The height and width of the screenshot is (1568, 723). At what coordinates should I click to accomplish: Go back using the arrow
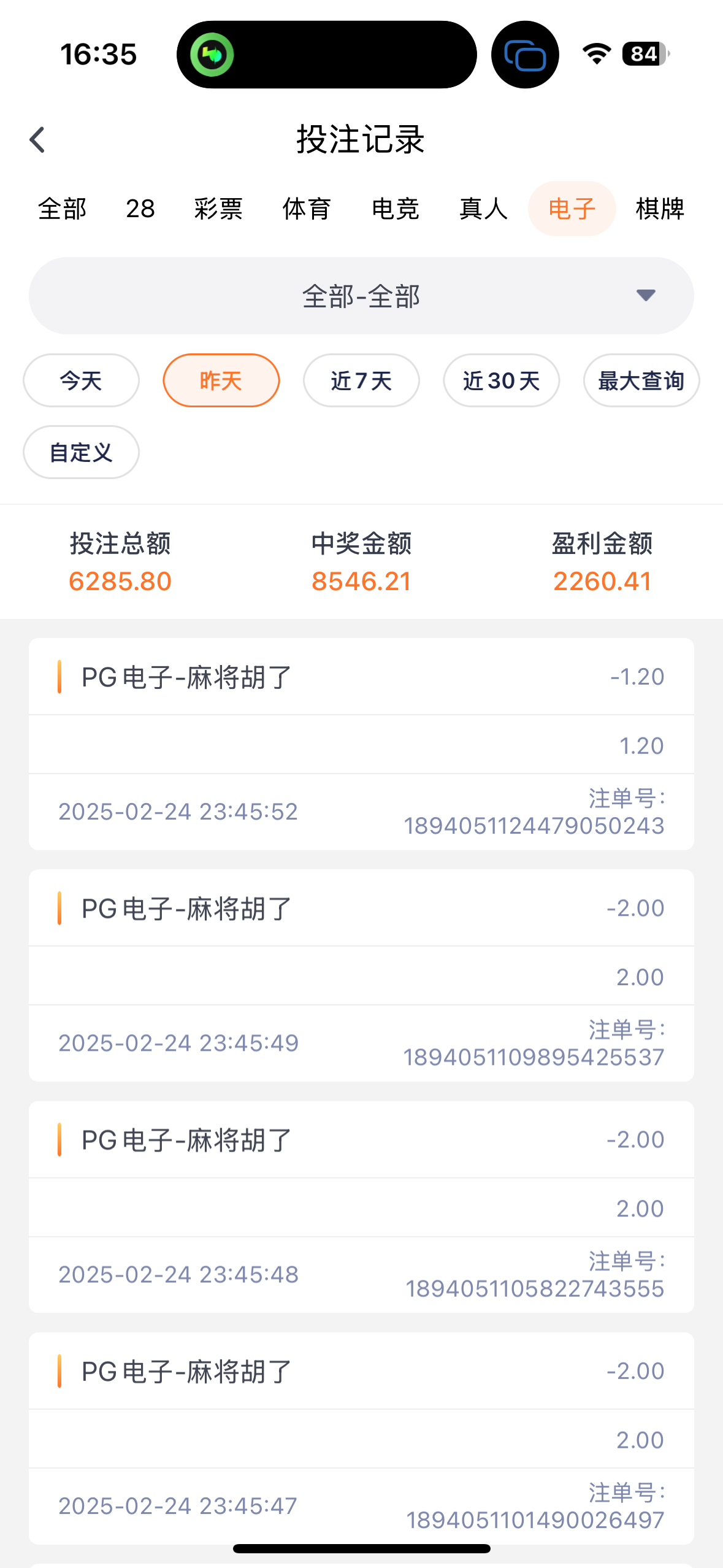[x=37, y=140]
